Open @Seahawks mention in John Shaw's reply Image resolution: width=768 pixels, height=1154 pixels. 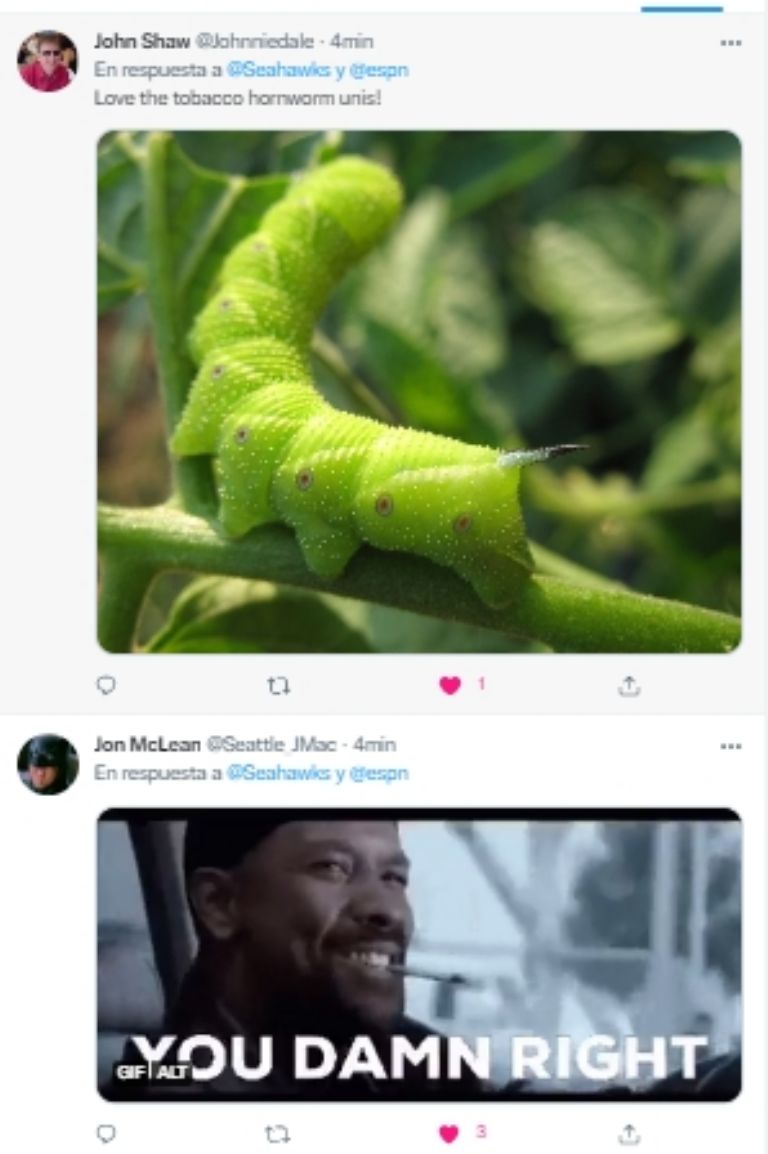265,70
